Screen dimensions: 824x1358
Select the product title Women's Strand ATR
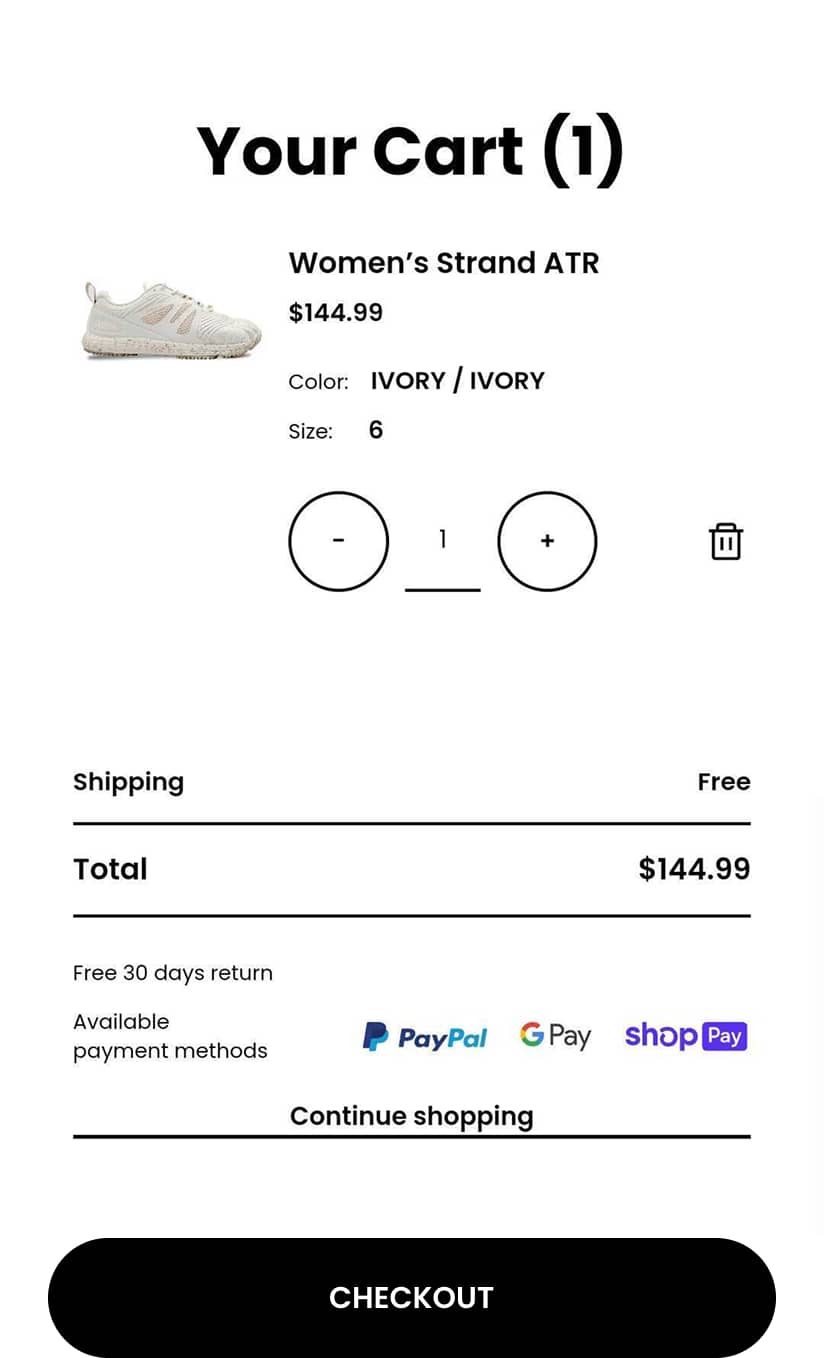coord(444,263)
